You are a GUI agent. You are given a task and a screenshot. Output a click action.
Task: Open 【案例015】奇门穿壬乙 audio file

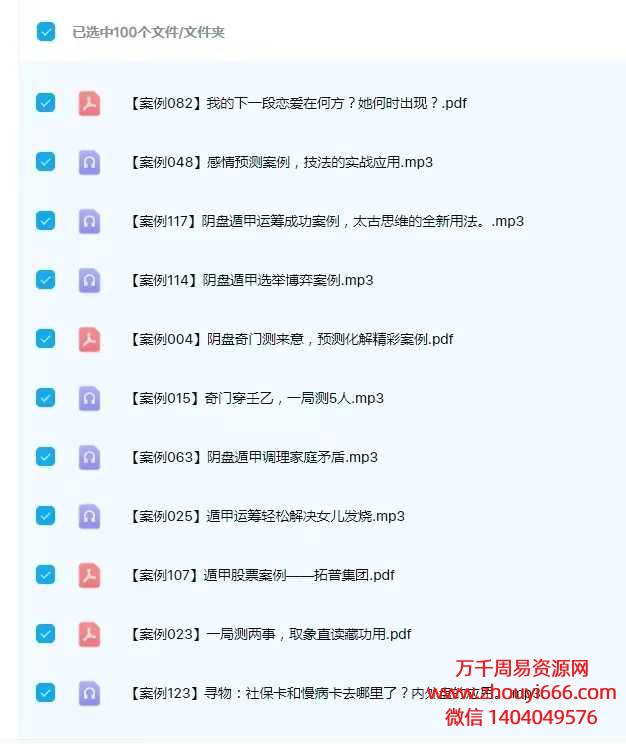(x=257, y=398)
